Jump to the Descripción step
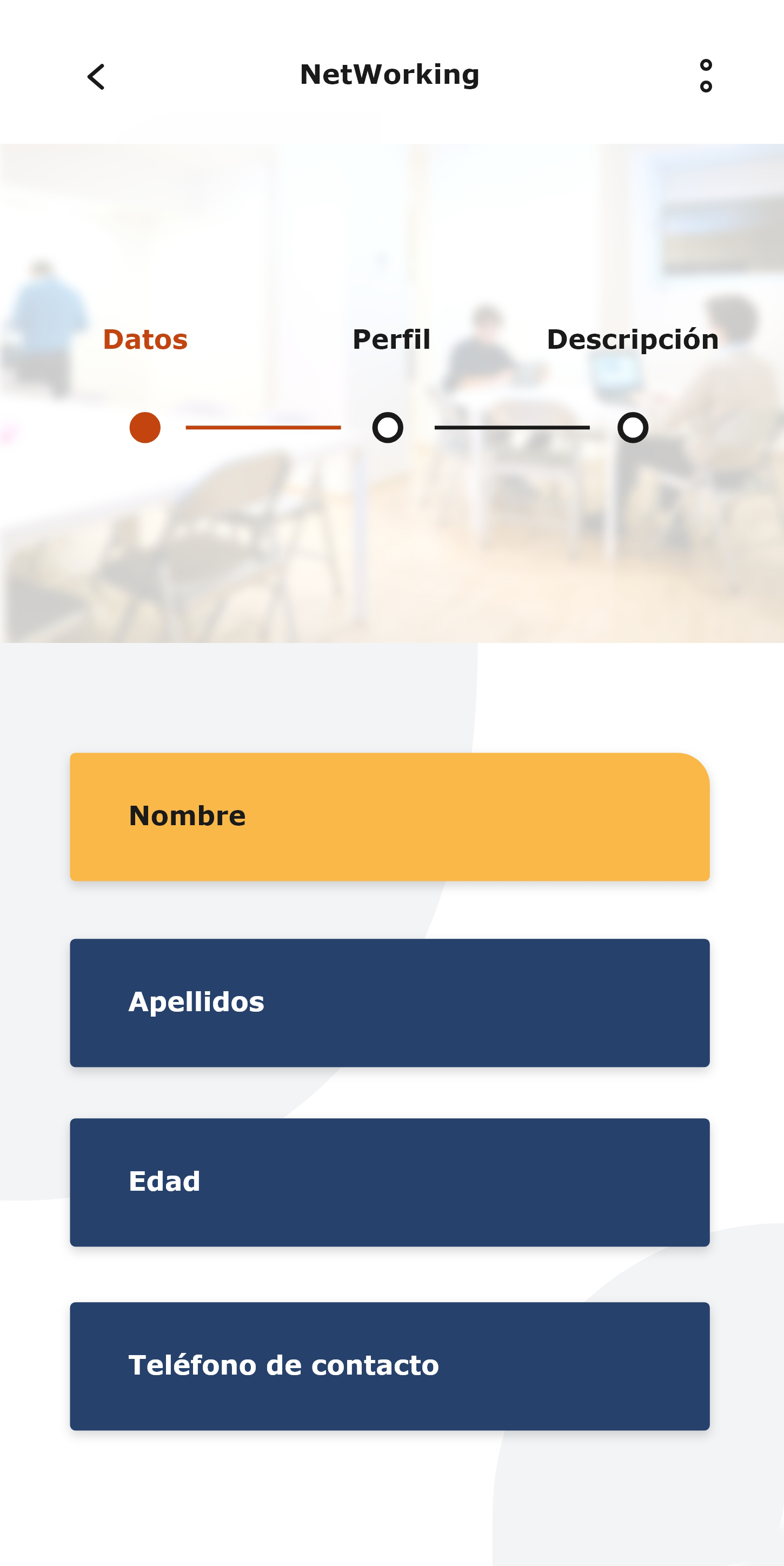 tap(632, 340)
